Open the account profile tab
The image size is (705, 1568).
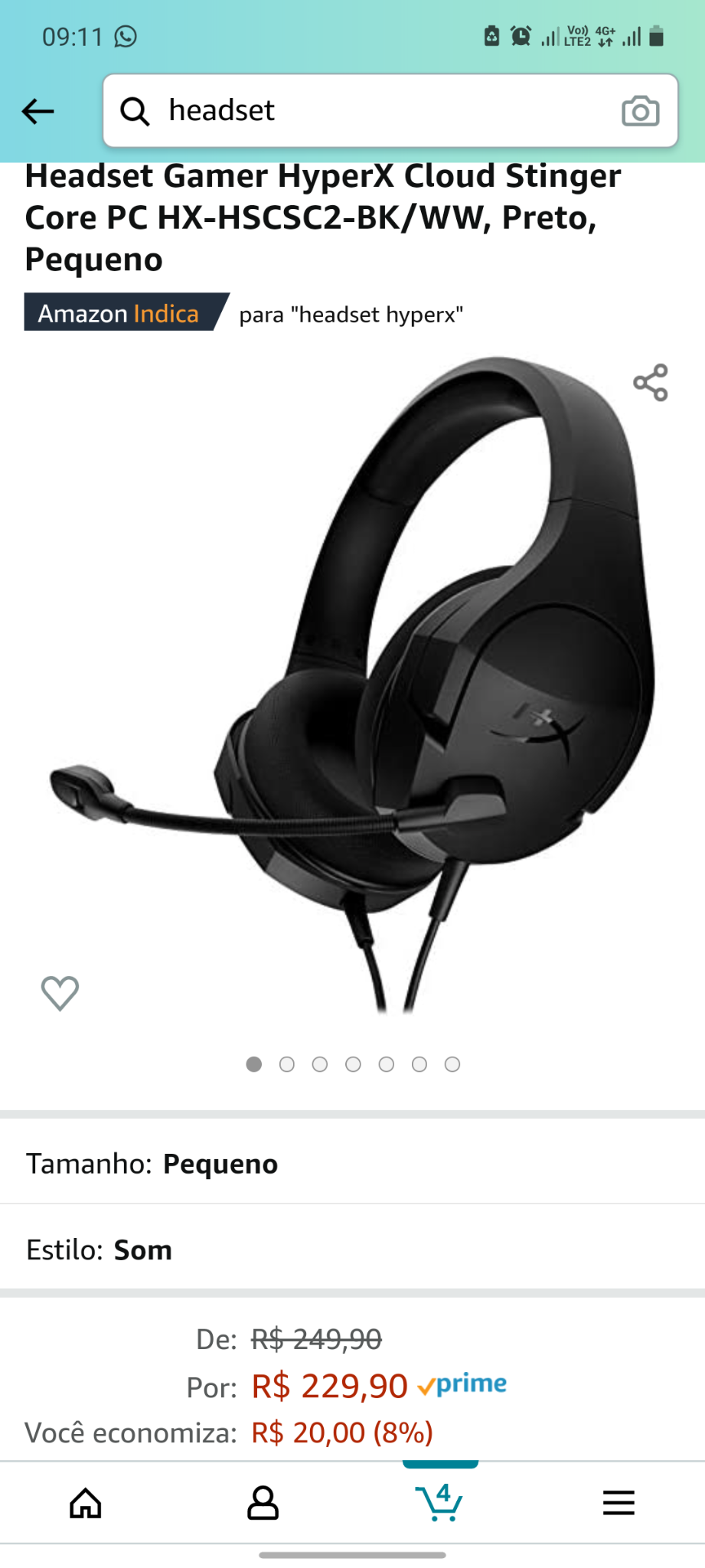click(263, 1503)
